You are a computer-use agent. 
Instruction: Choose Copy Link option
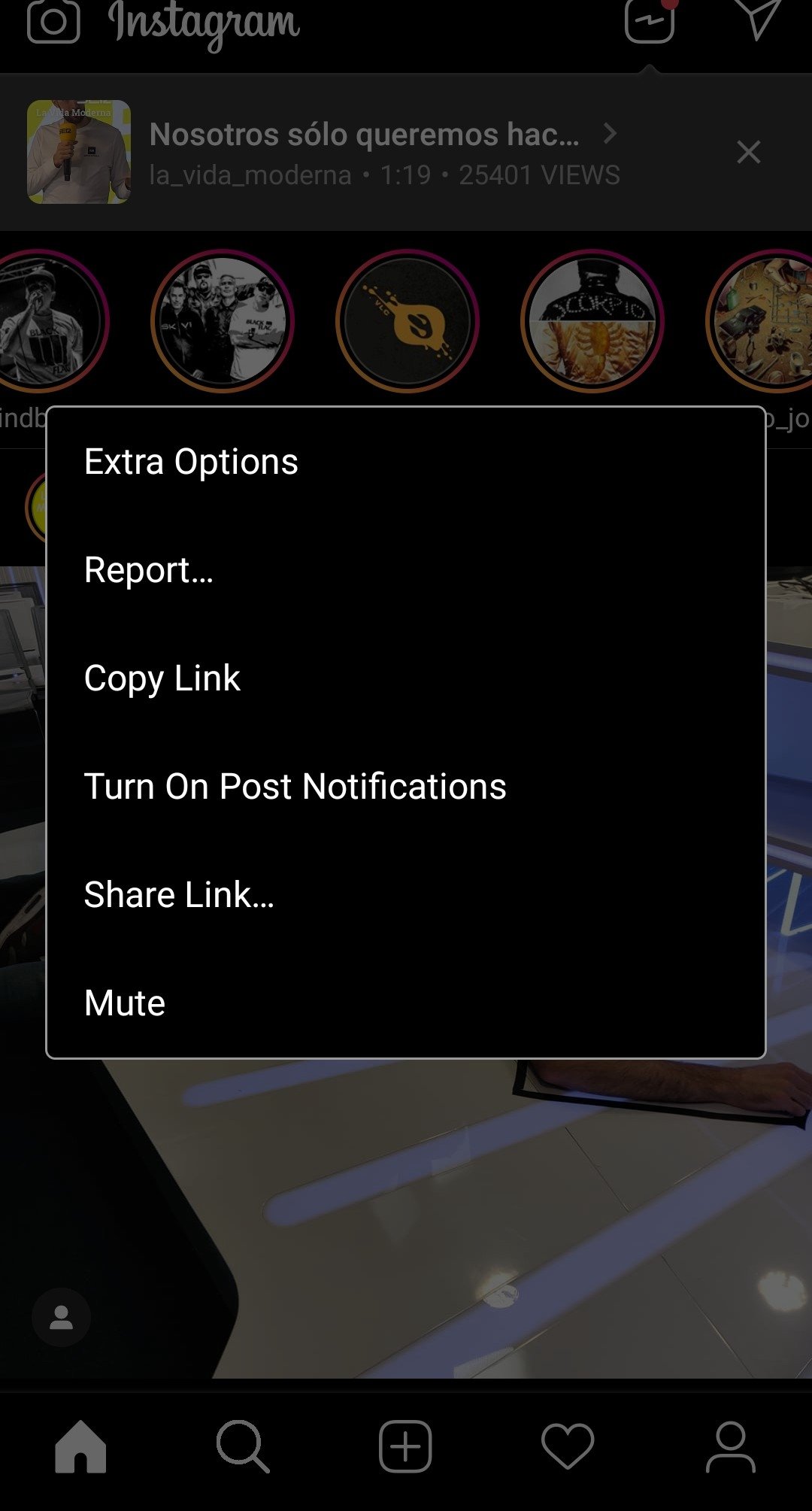tap(406, 678)
